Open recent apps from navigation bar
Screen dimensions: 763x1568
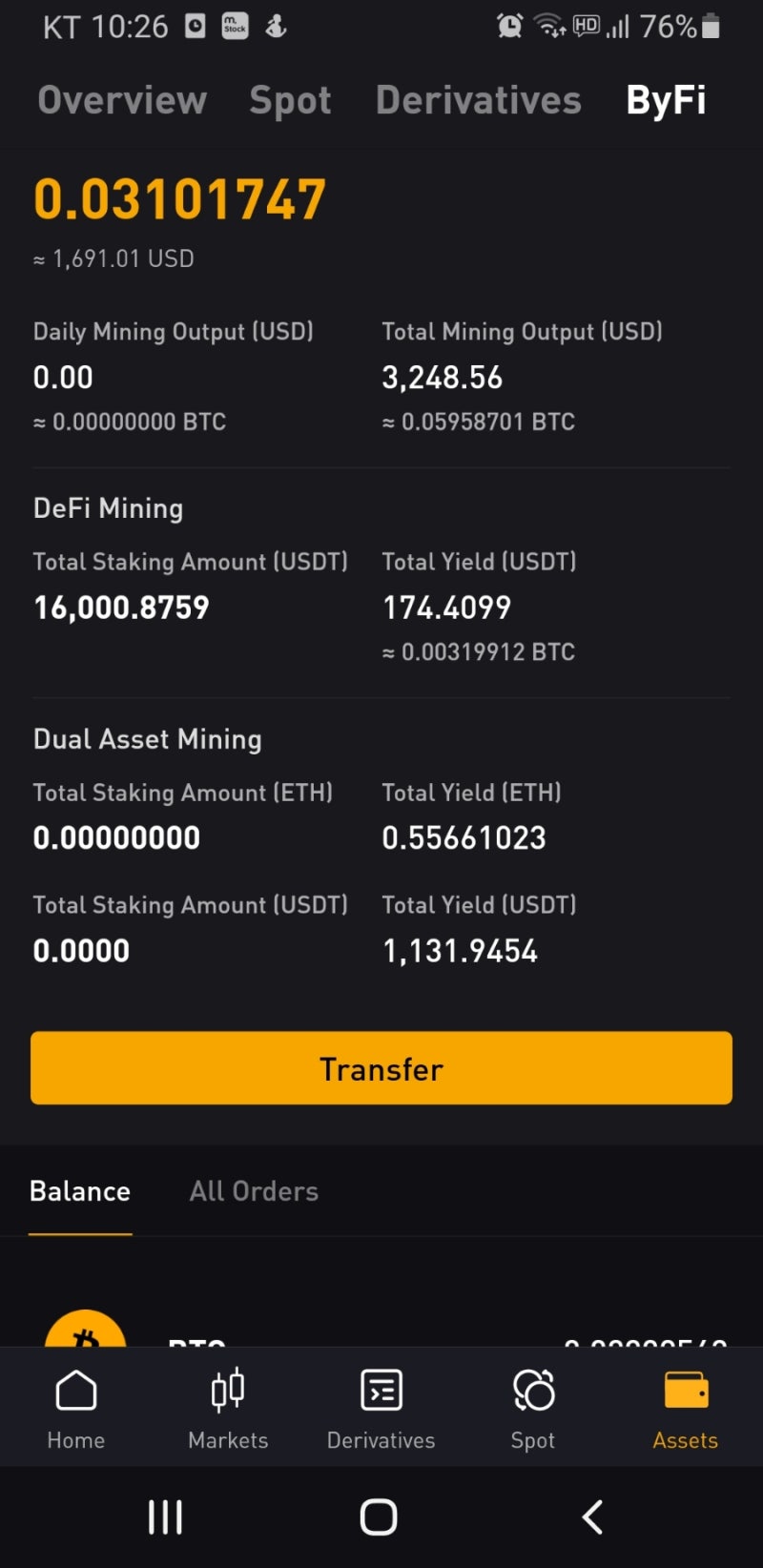(x=165, y=1516)
